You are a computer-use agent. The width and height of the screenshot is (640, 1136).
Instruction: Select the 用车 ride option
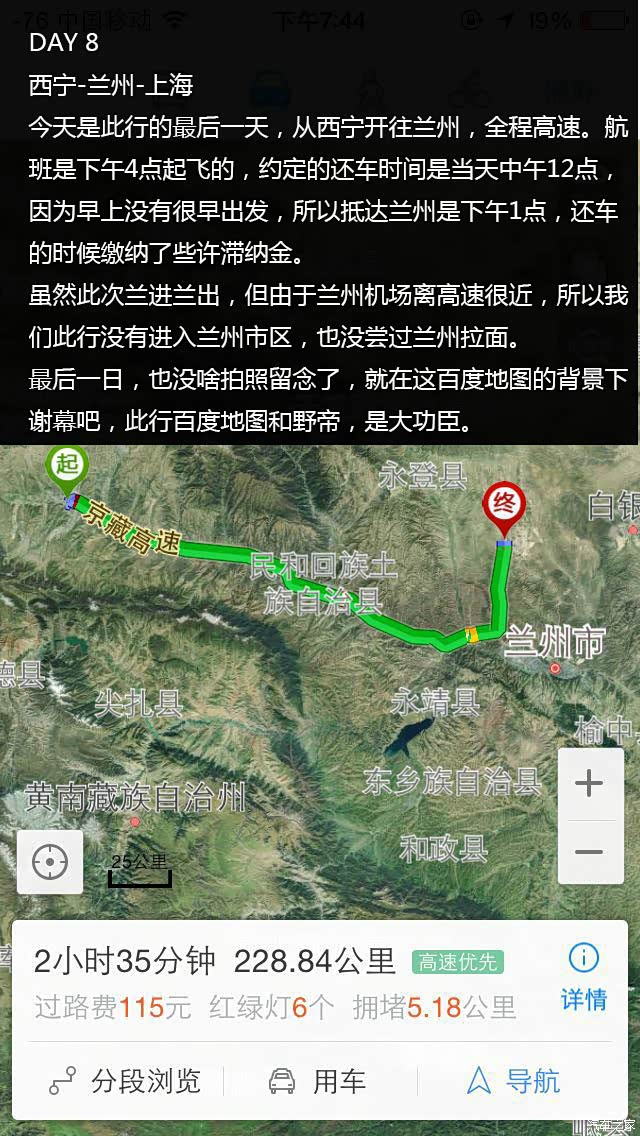pyautogui.click(x=318, y=1081)
